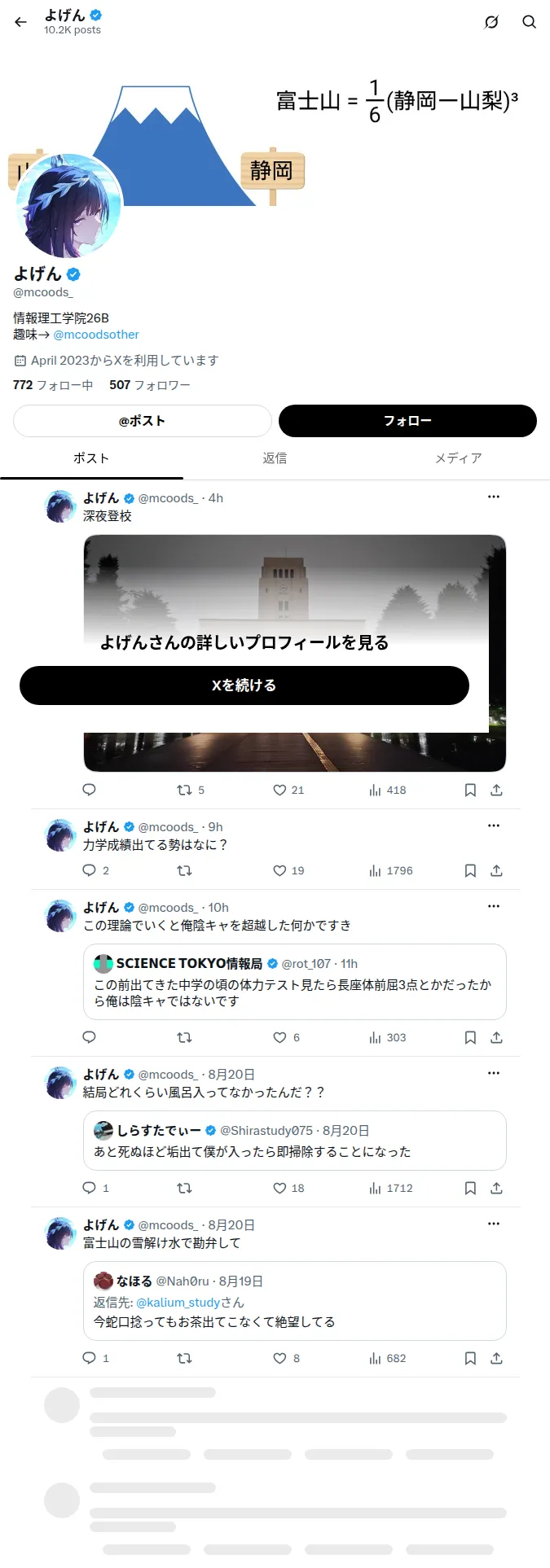
Task: Go back using the arrow icon
Action: pos(21,22)
